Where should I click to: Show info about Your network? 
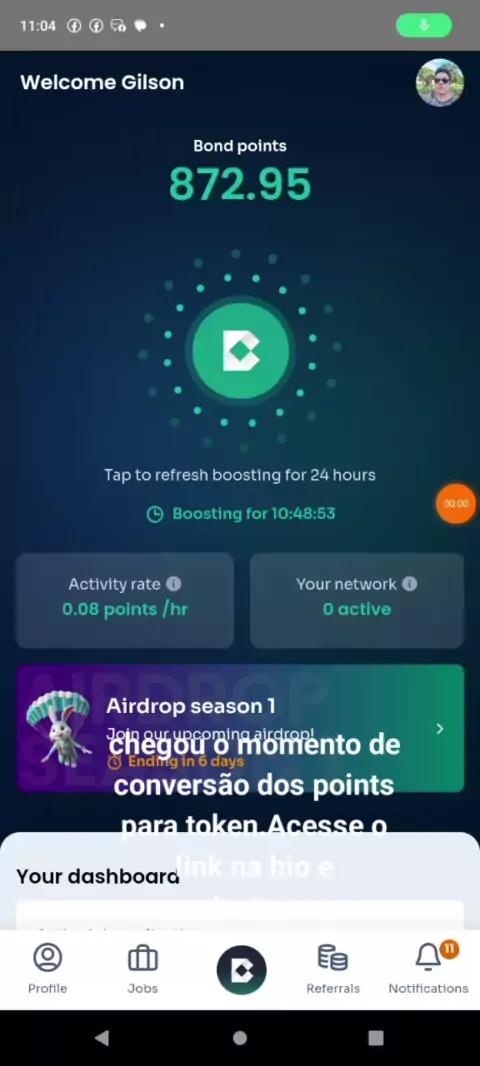(x=409, y=584)
